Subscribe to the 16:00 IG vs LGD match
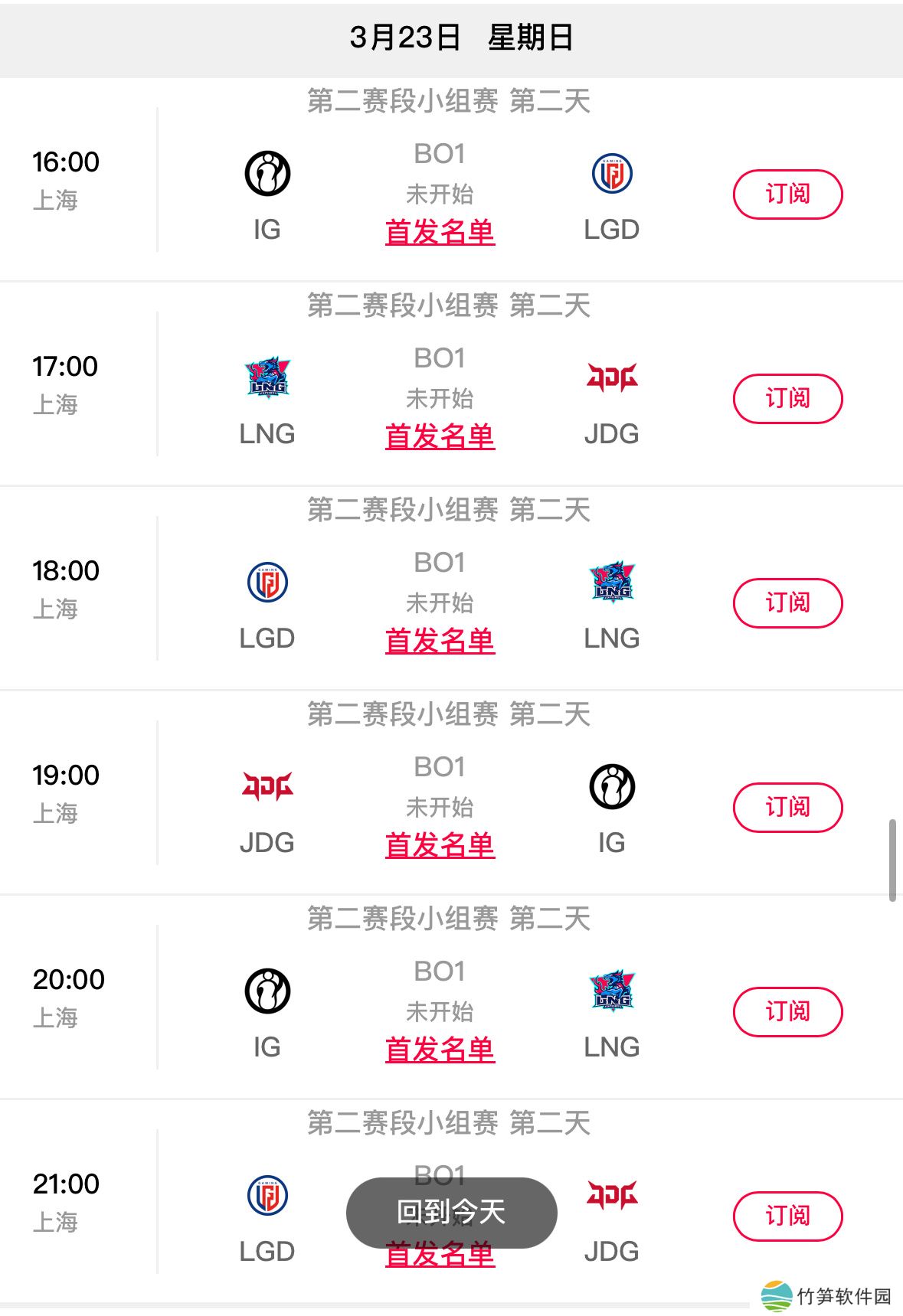903x1316 pixels. (x=787, y=194)
